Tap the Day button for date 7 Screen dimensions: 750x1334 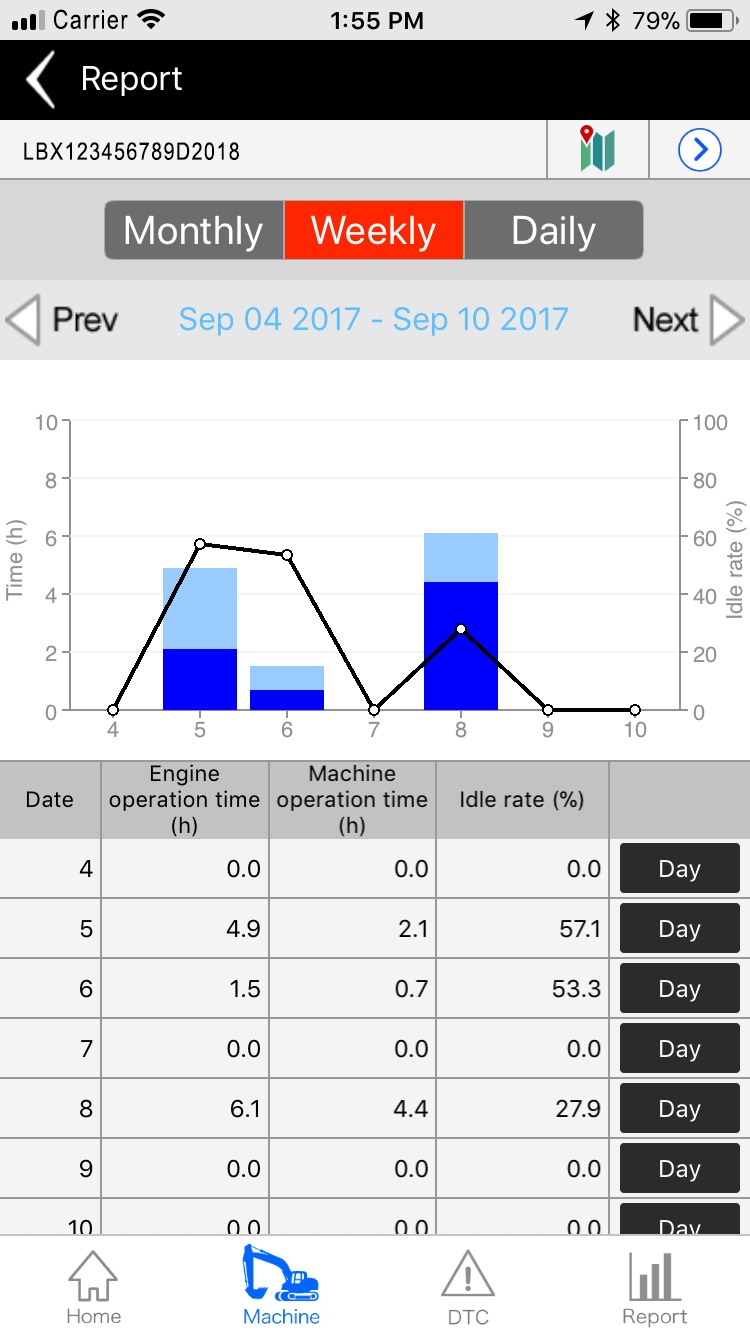pos(679,1049)
